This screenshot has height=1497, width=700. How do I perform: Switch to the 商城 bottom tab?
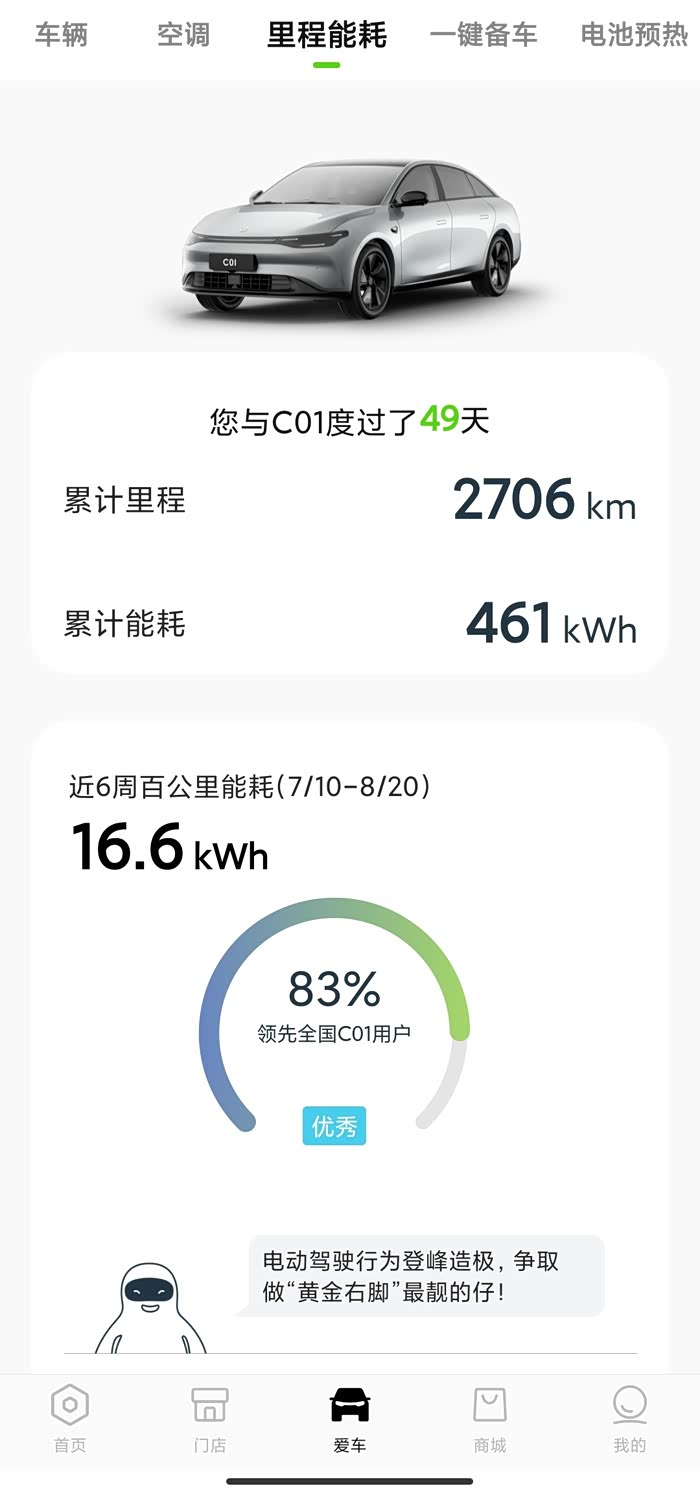pyautogui.click(x=490, y=1418)
